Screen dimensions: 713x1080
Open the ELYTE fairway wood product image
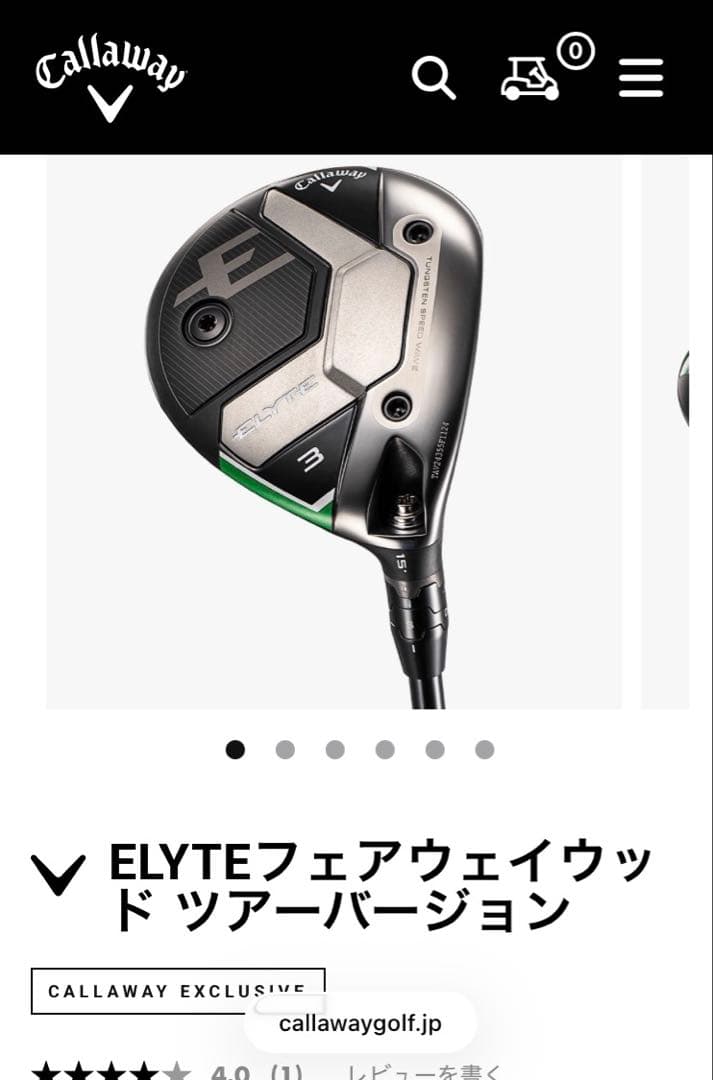click(x=333, y=432)
